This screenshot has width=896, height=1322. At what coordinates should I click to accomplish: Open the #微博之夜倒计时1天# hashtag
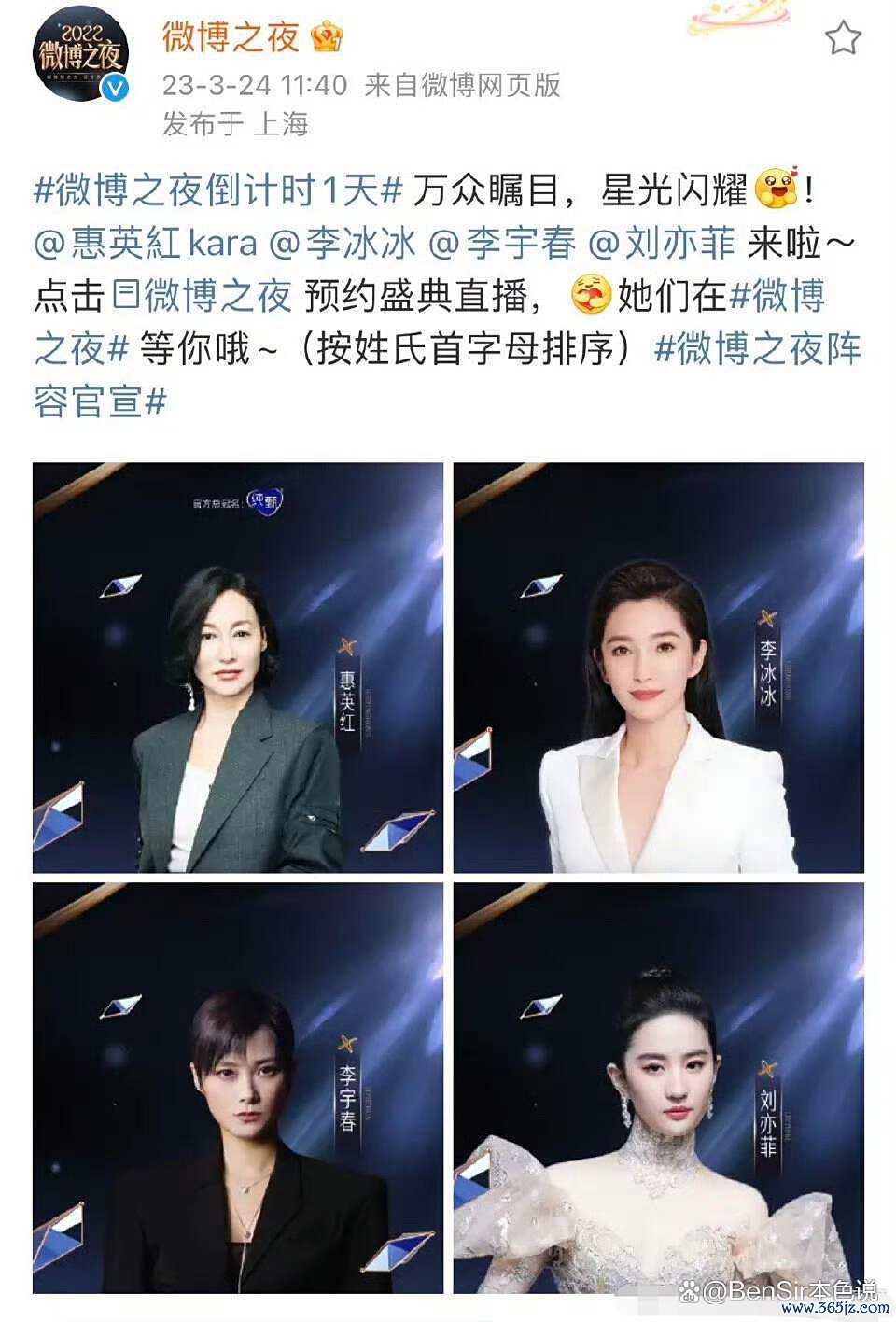(217, 190)
